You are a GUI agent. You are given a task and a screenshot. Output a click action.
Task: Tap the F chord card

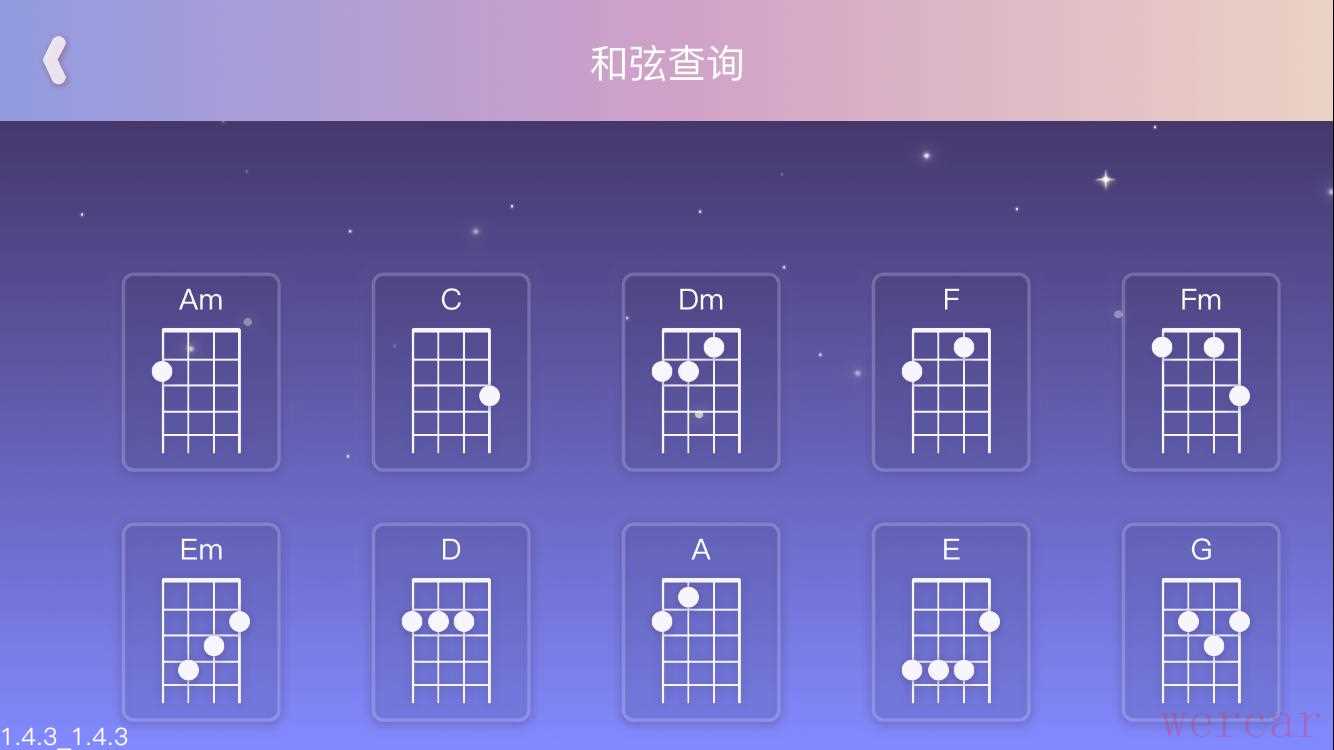point(951,372)
